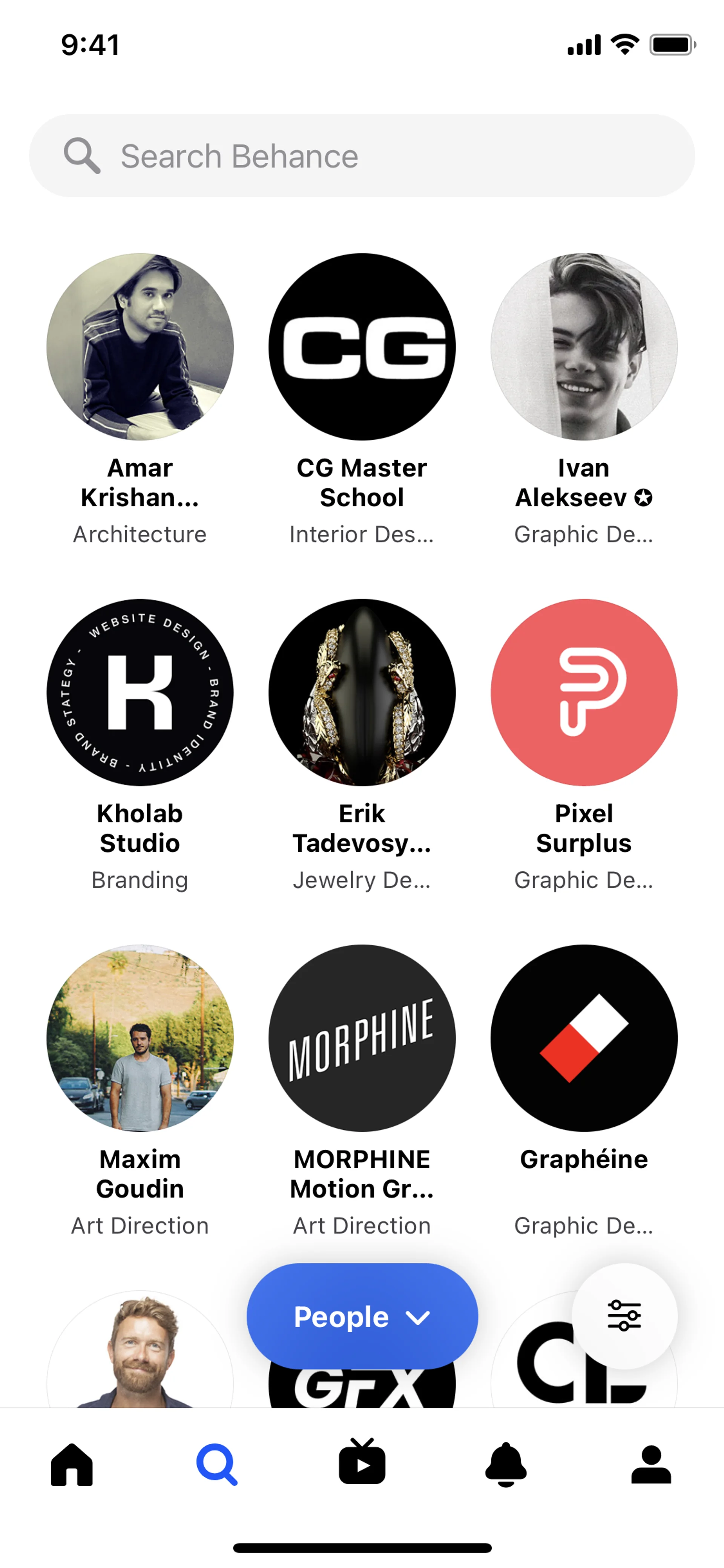Screen dimensions: 724x1568
Task: Open the notifications bell tab
Action: (506, 1465)
